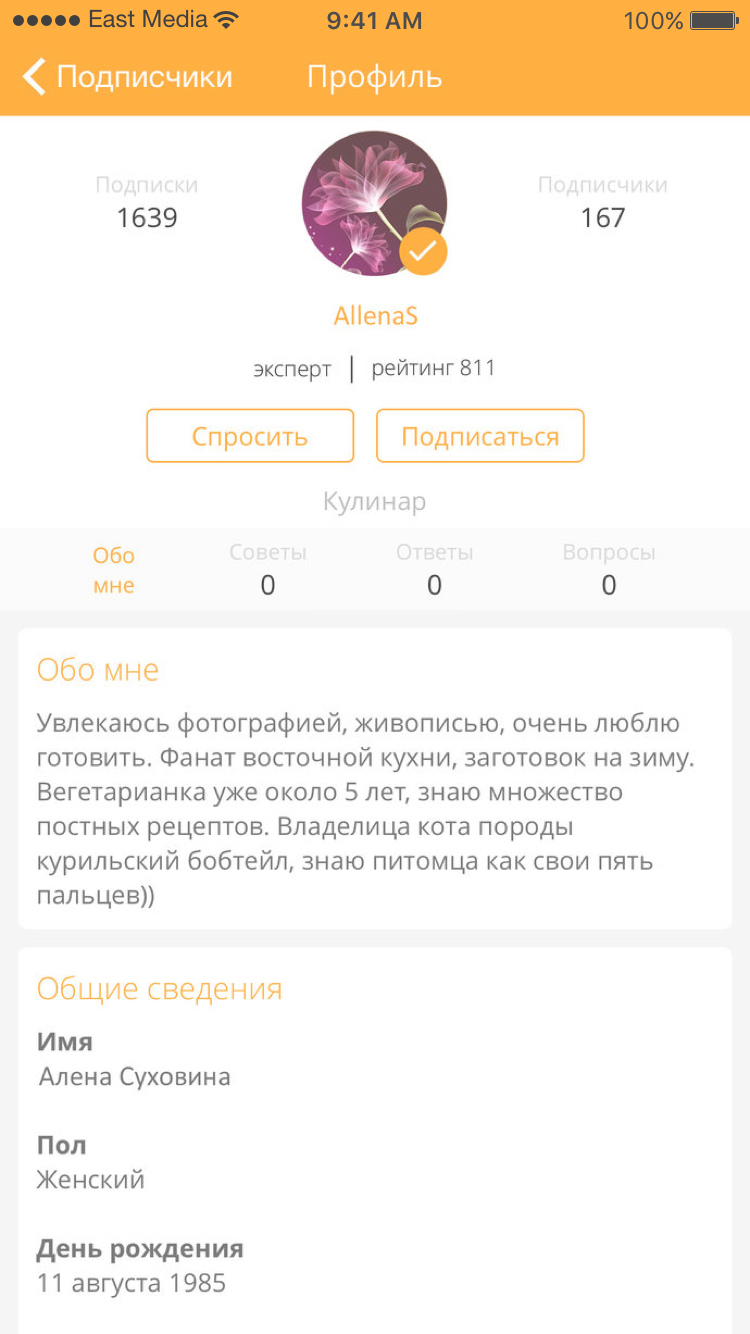Open AllenaS profile avatar
The width and height of the screenshot is (750, 1334).
[x=374, y=203]
